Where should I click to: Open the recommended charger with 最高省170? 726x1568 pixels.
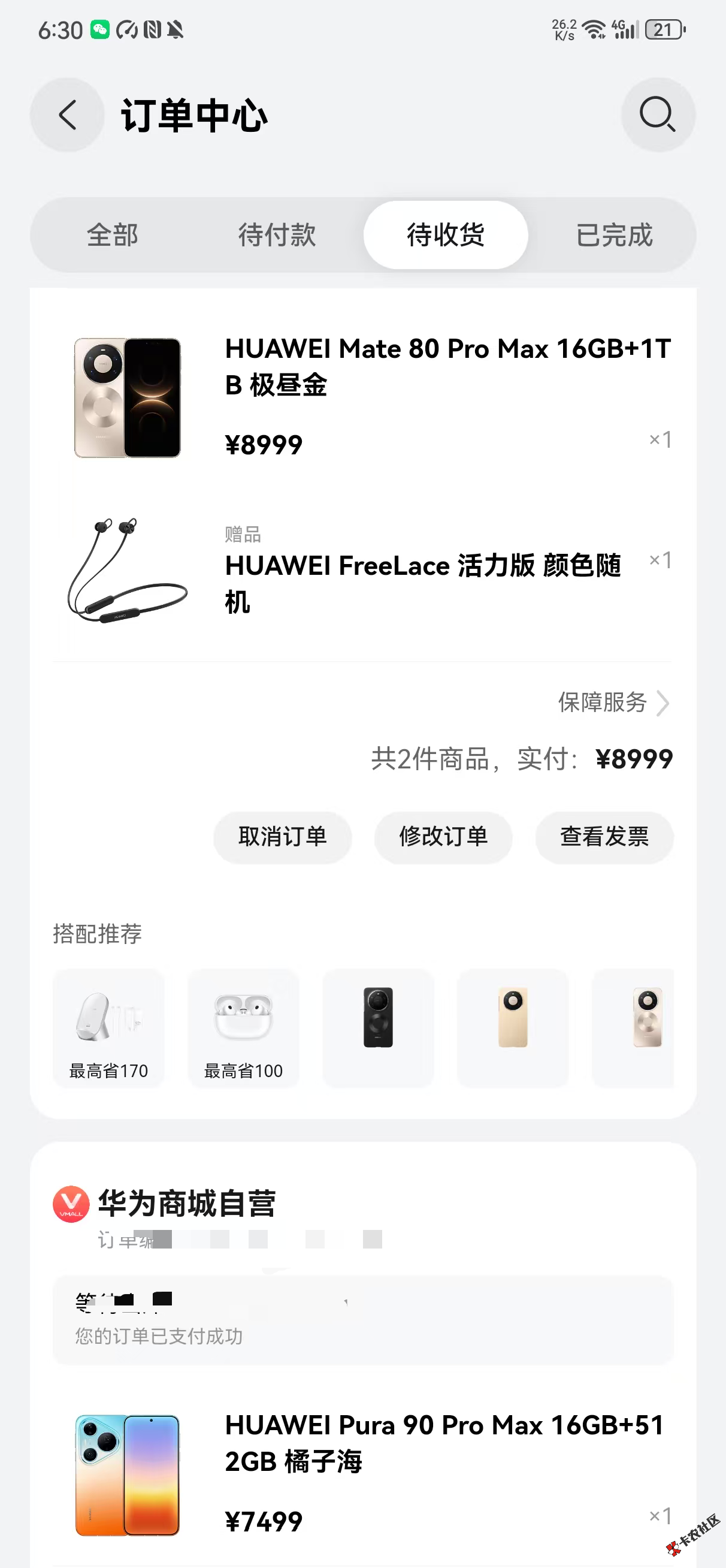[108, 1027]
